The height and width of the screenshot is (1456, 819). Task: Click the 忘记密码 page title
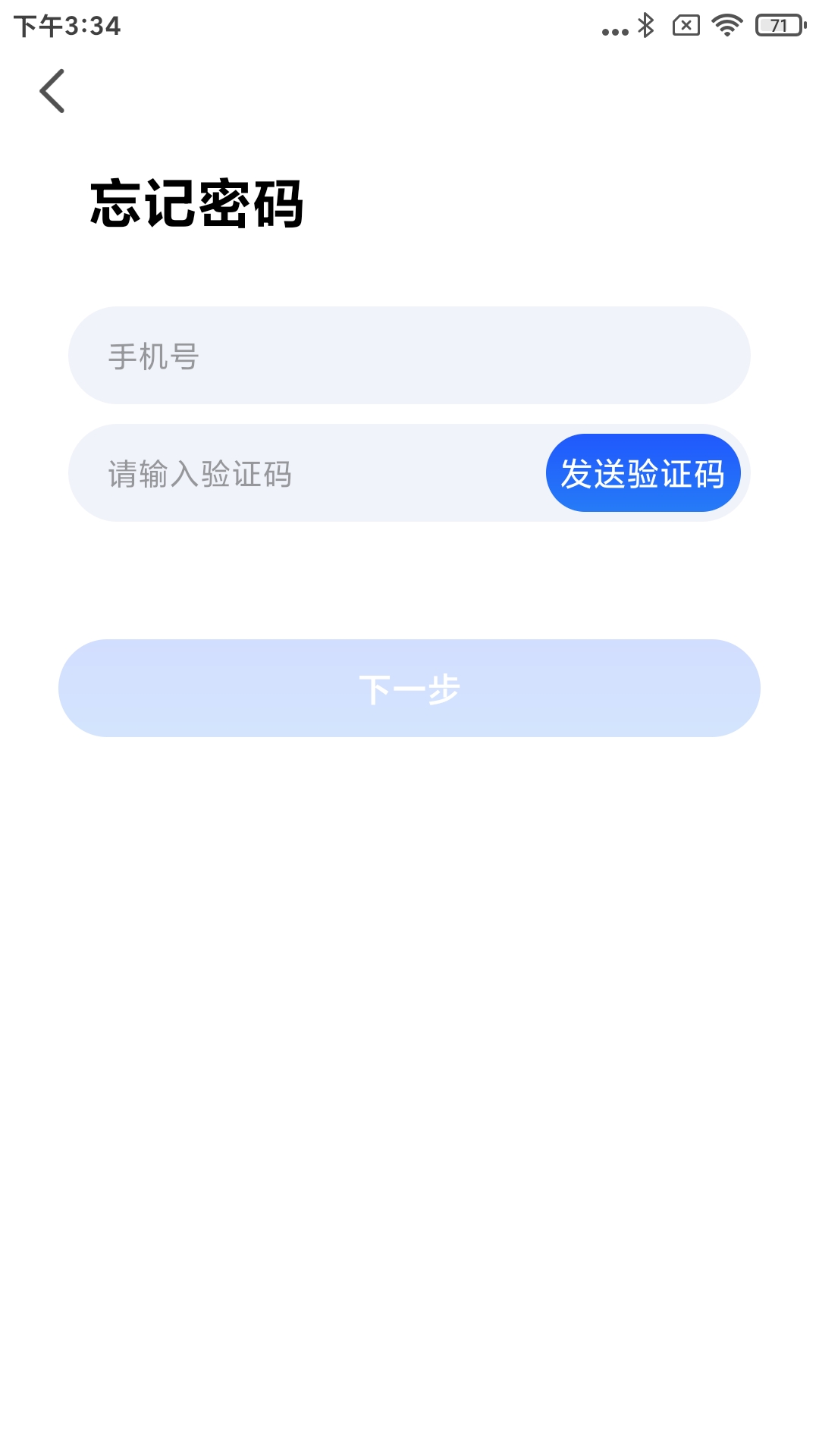click(197, 203)
